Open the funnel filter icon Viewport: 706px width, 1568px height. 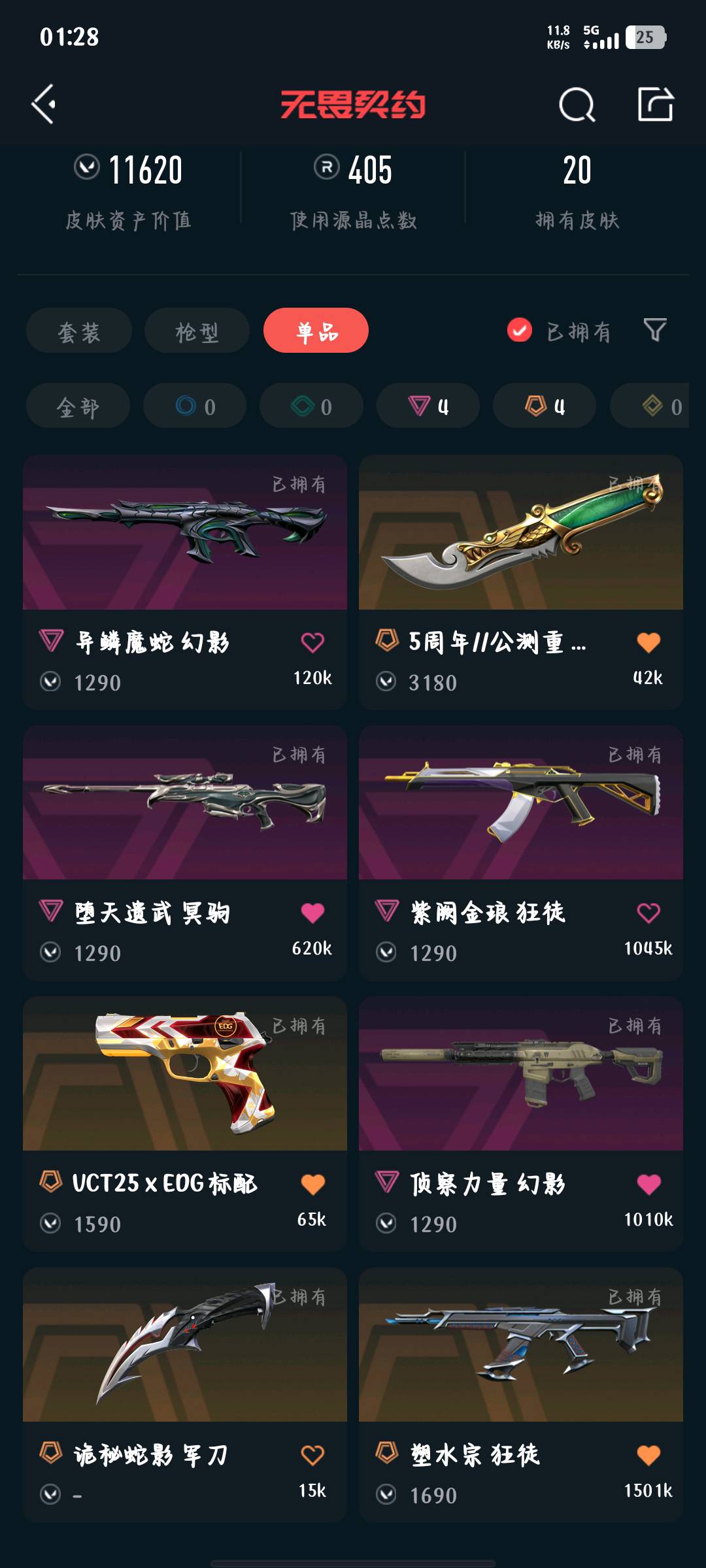[654, 330]
